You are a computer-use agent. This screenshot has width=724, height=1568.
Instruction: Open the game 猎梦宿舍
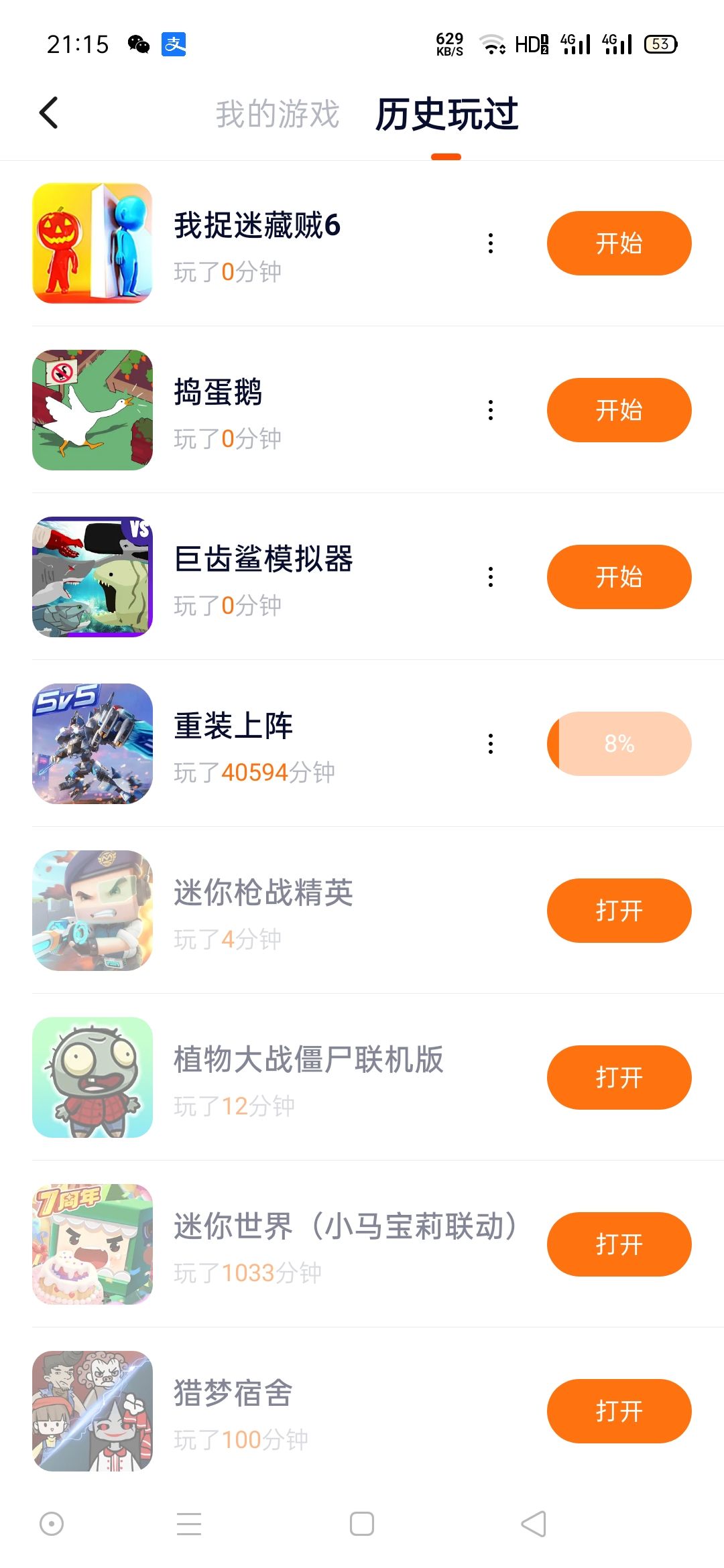(619, 1411)
